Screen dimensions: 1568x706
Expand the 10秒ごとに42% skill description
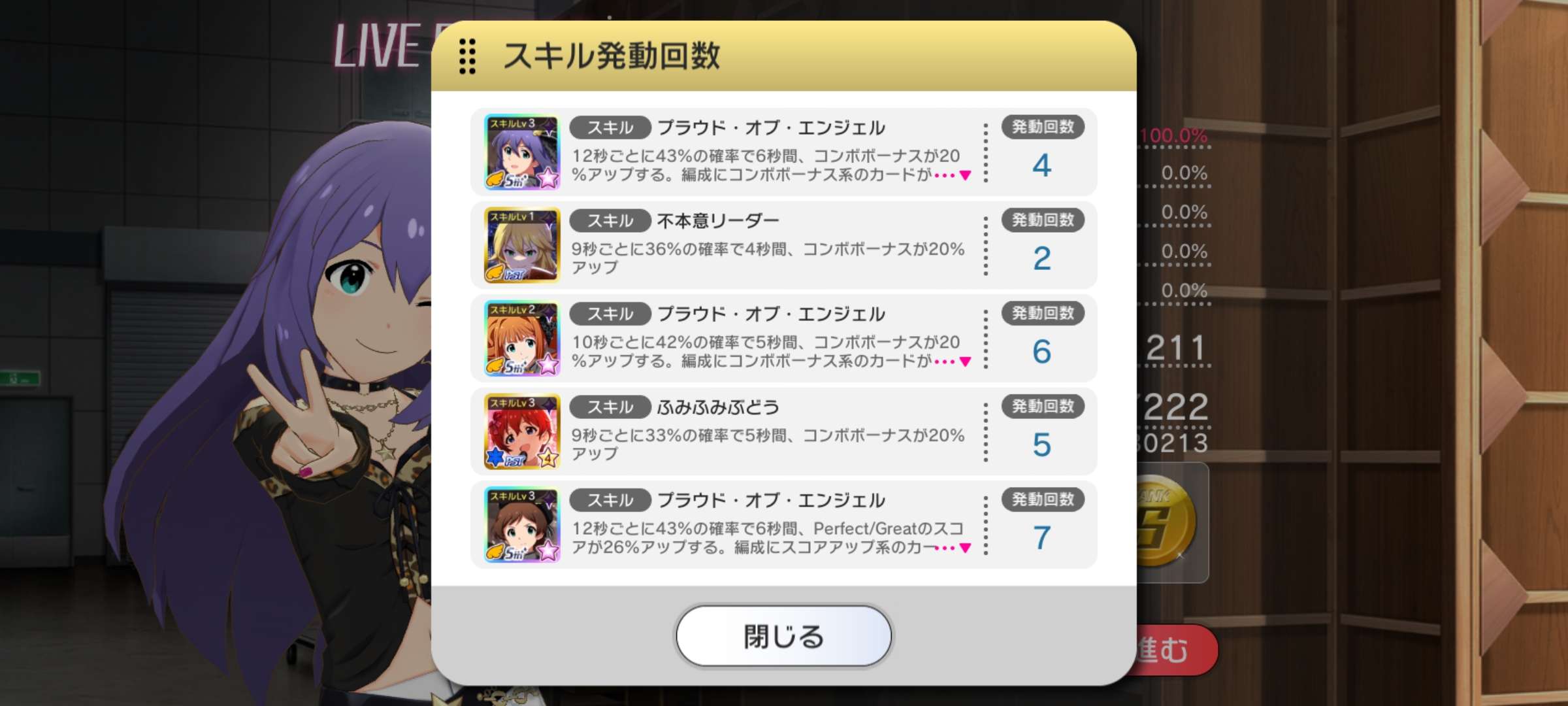coord(964,361)
